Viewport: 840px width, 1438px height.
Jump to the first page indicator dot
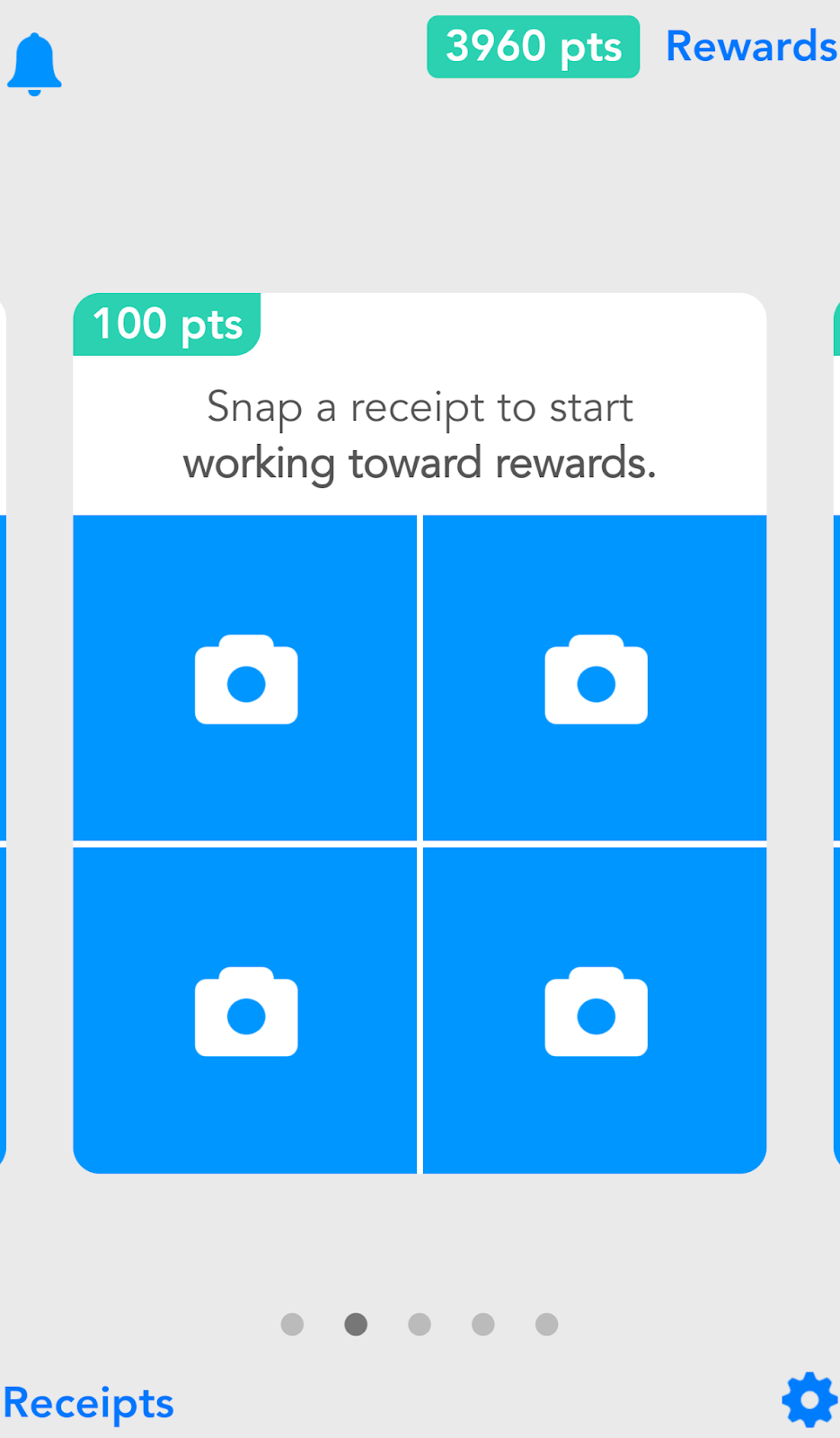292,1324
